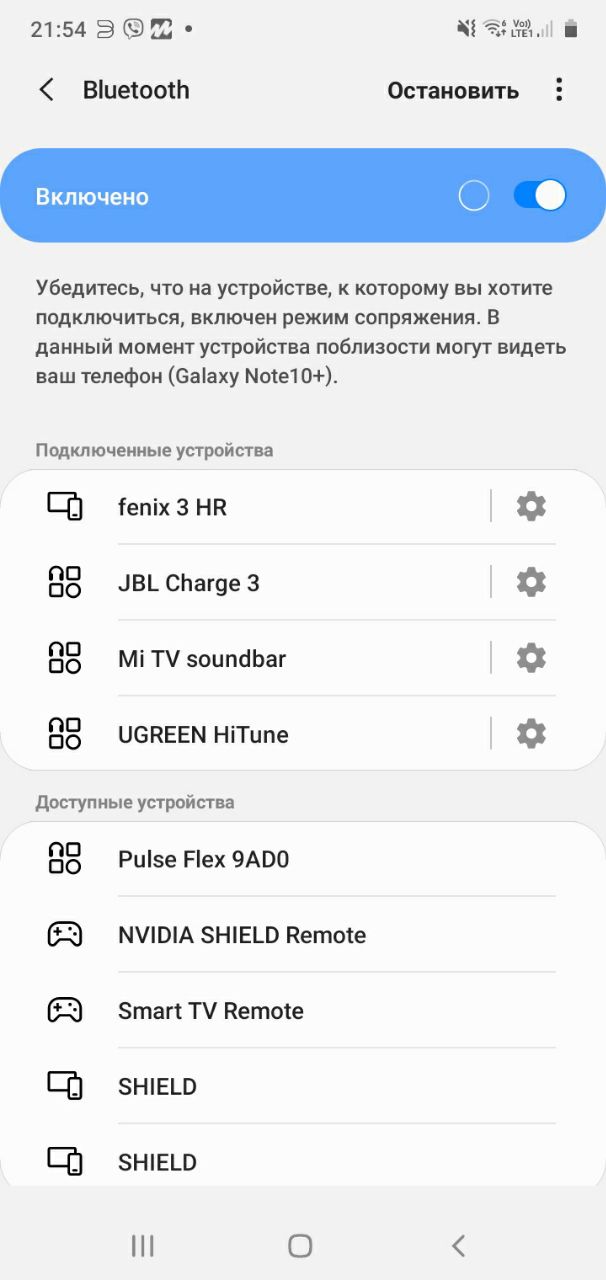Screen dimensions: 606x1280
Task: Pair with Smart TV Remote
Action: click(303, 1011)
